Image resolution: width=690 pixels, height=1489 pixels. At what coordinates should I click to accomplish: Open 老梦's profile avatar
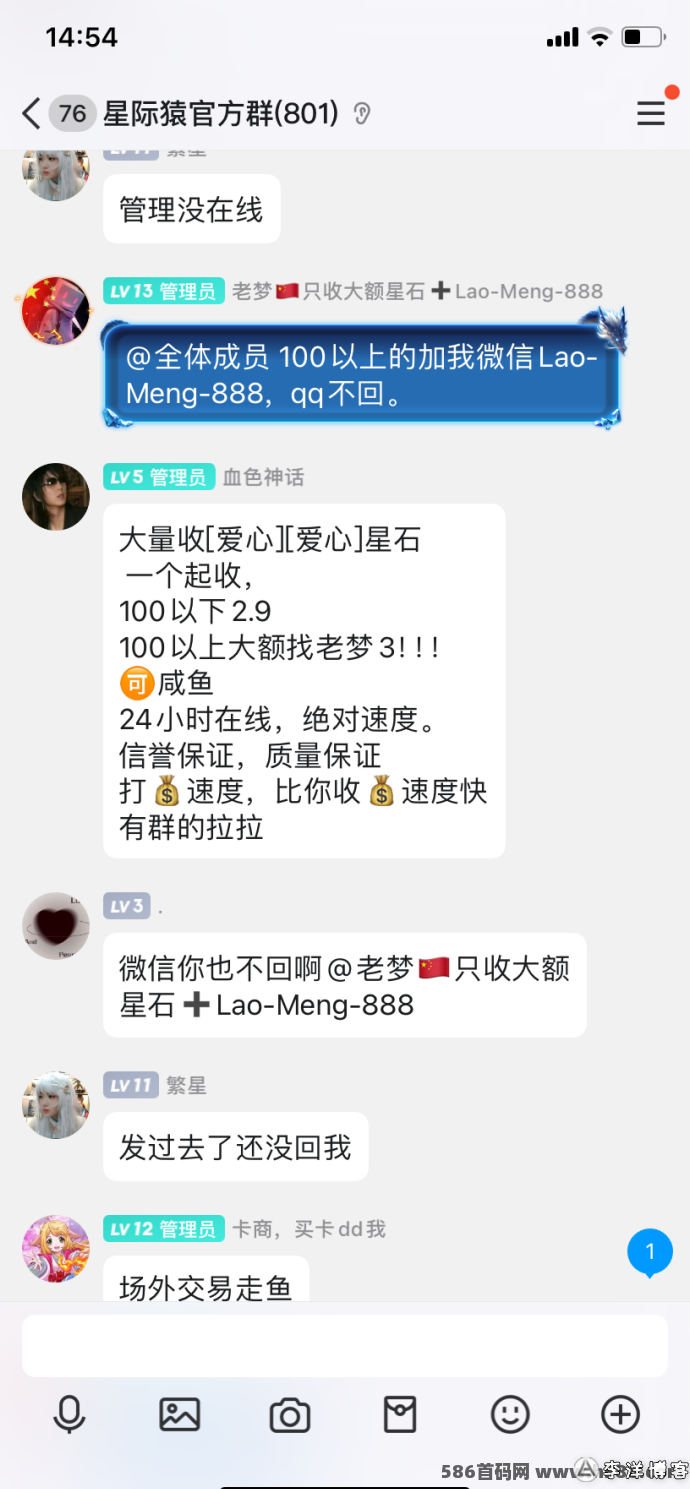coord(56,311)
